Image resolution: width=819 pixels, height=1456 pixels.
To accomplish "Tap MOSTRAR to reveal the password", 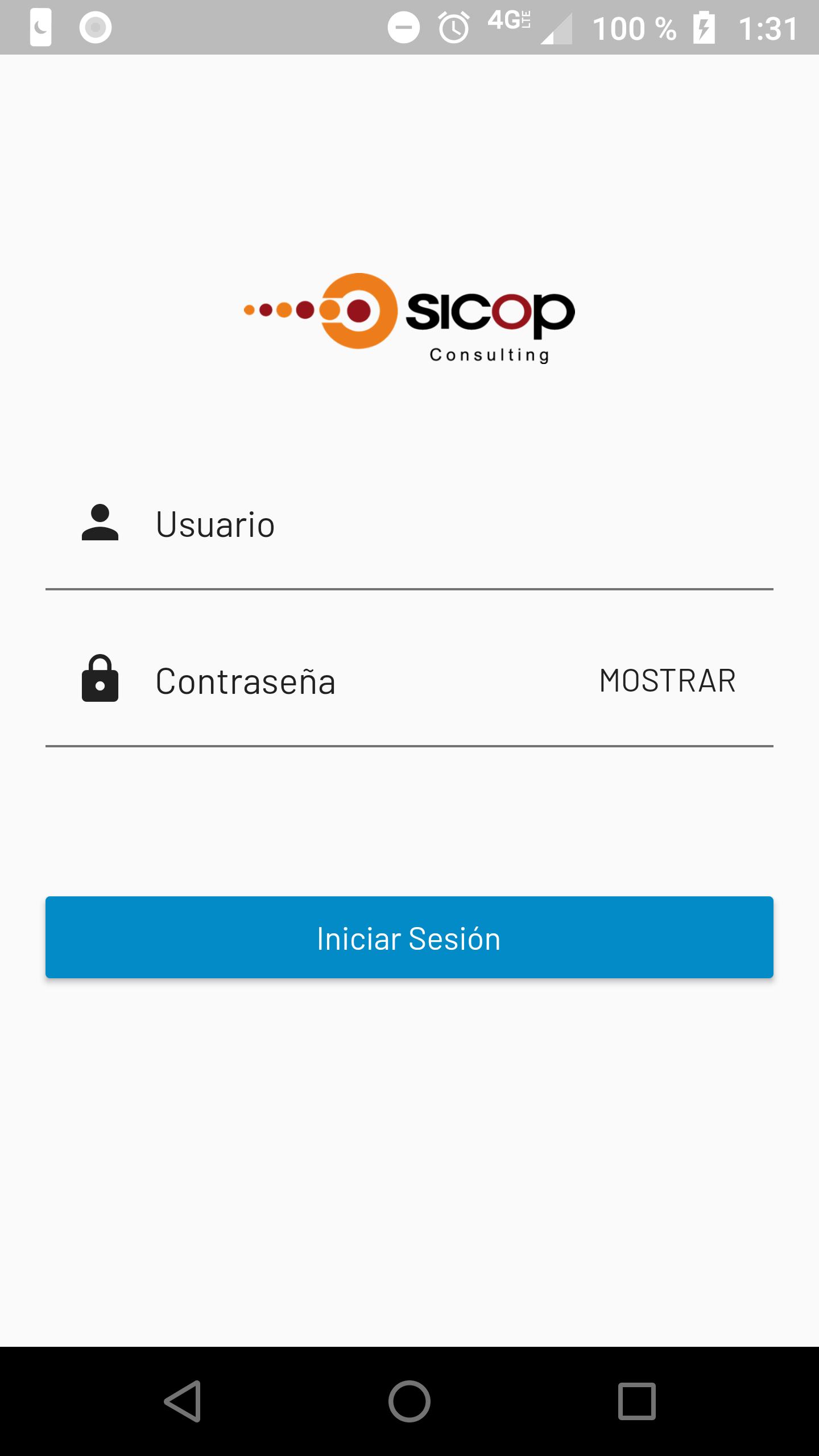I will (668, 681).
